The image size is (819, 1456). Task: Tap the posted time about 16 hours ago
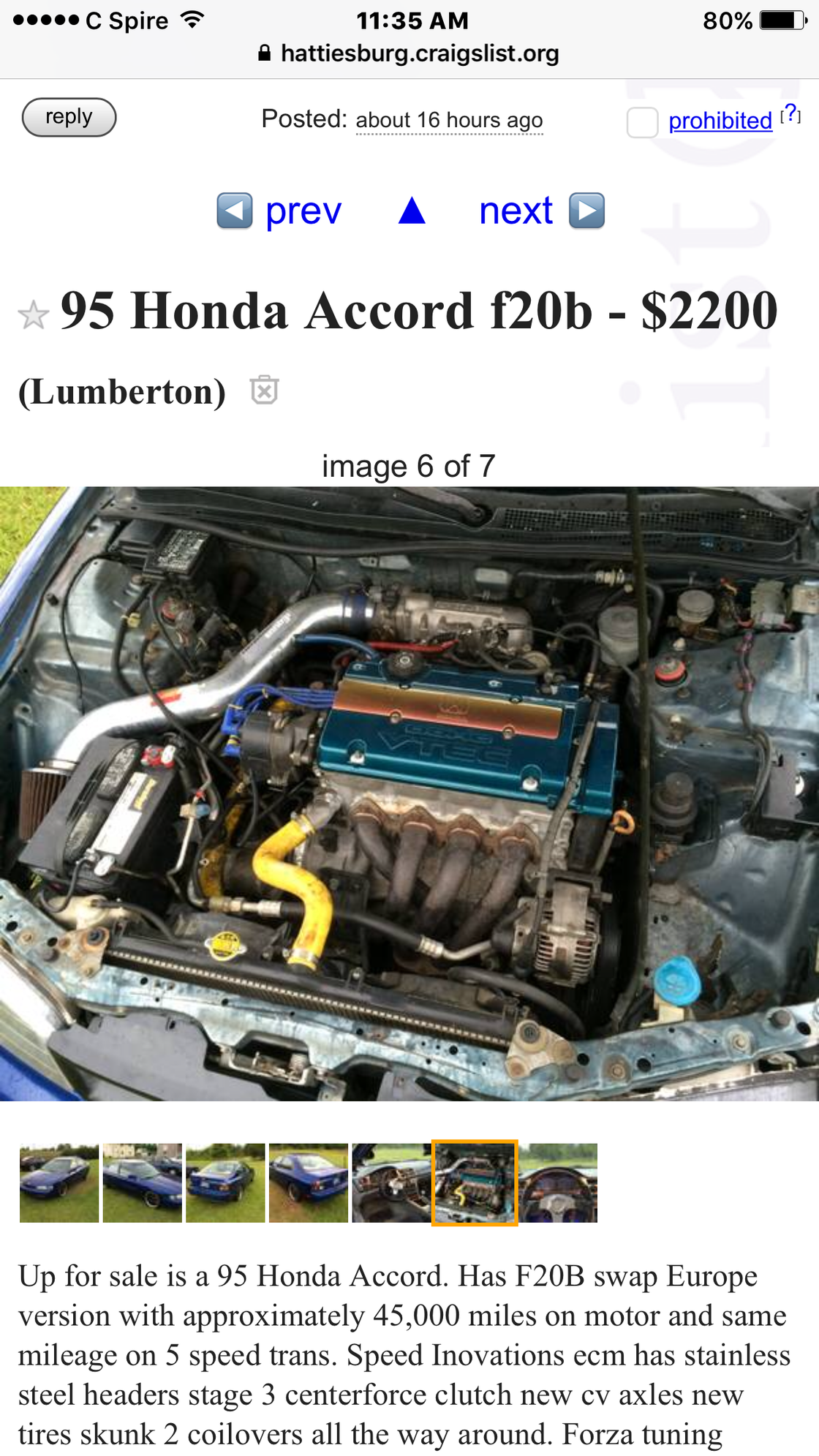[449, 120]
